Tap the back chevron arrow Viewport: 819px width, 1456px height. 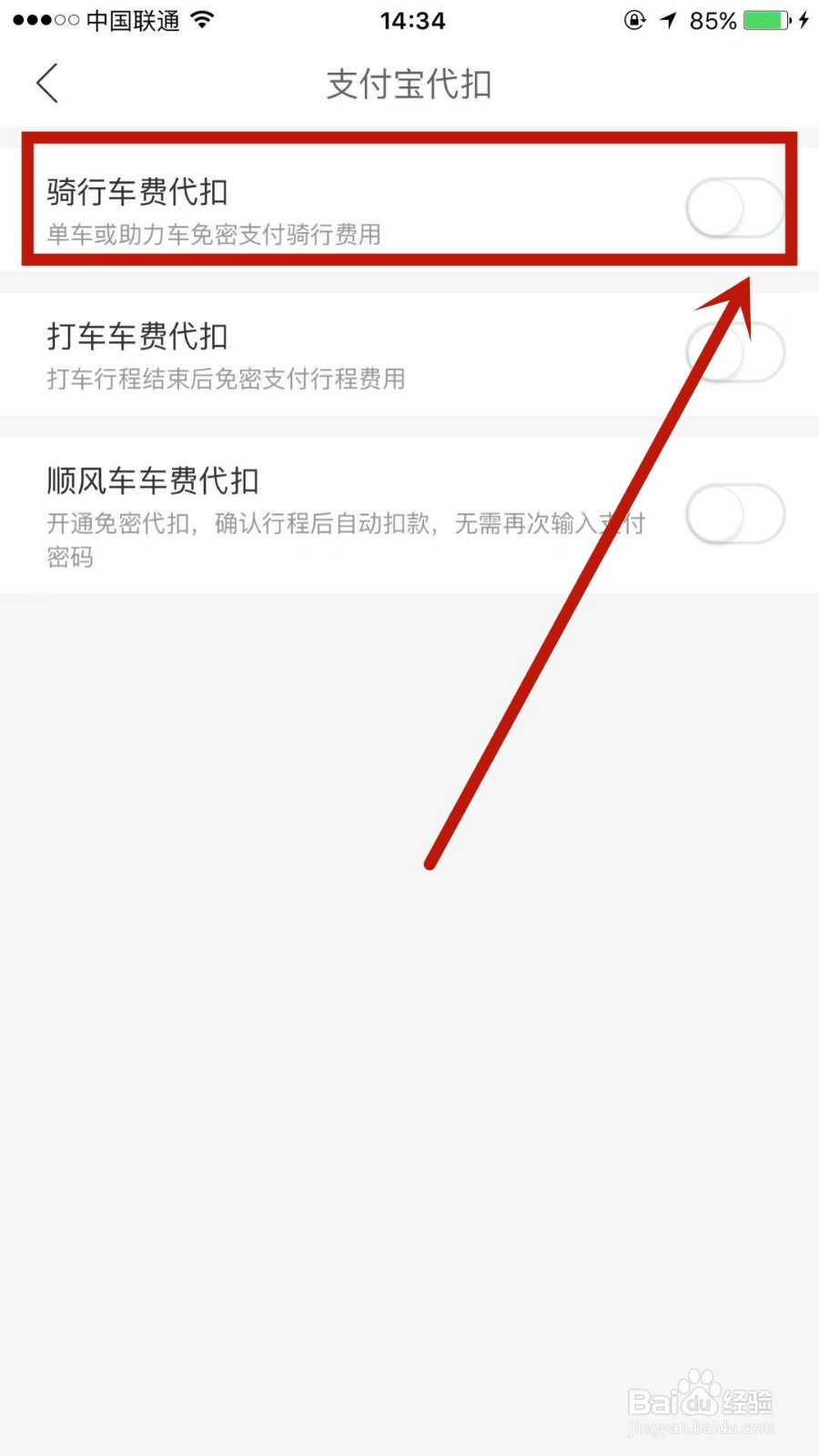[47, 84]
